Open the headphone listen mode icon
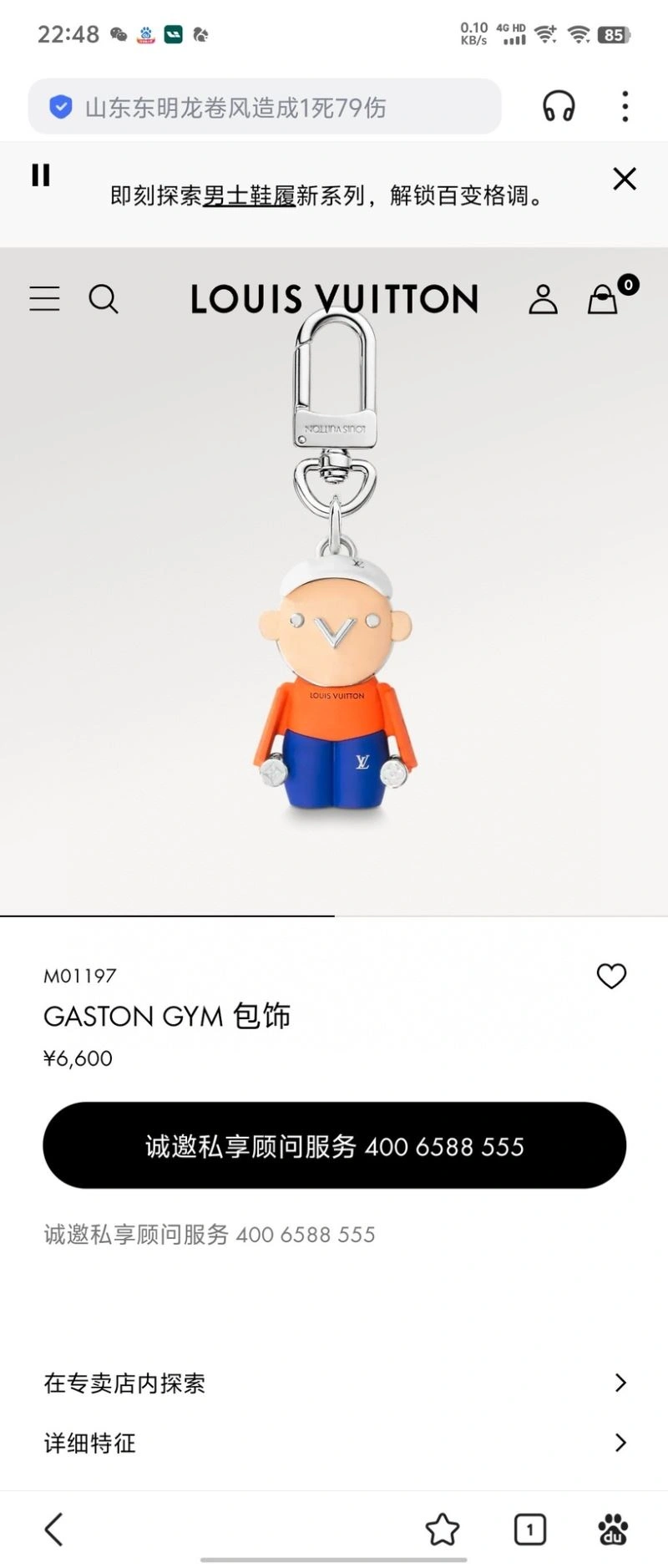Screen dimensions: 668x1568 pos(559,107)
